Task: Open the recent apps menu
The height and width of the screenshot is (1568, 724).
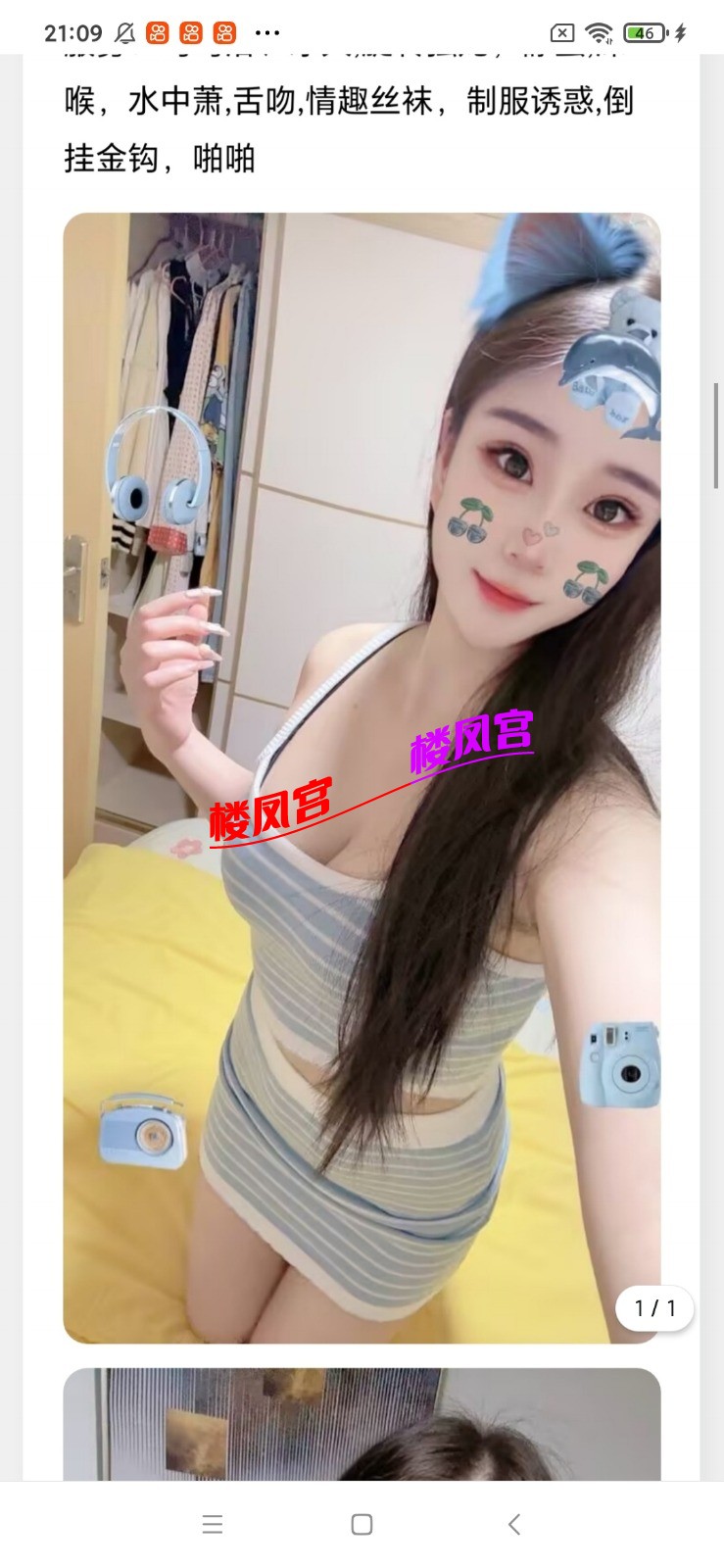Action: click(x=213, y=1524)
